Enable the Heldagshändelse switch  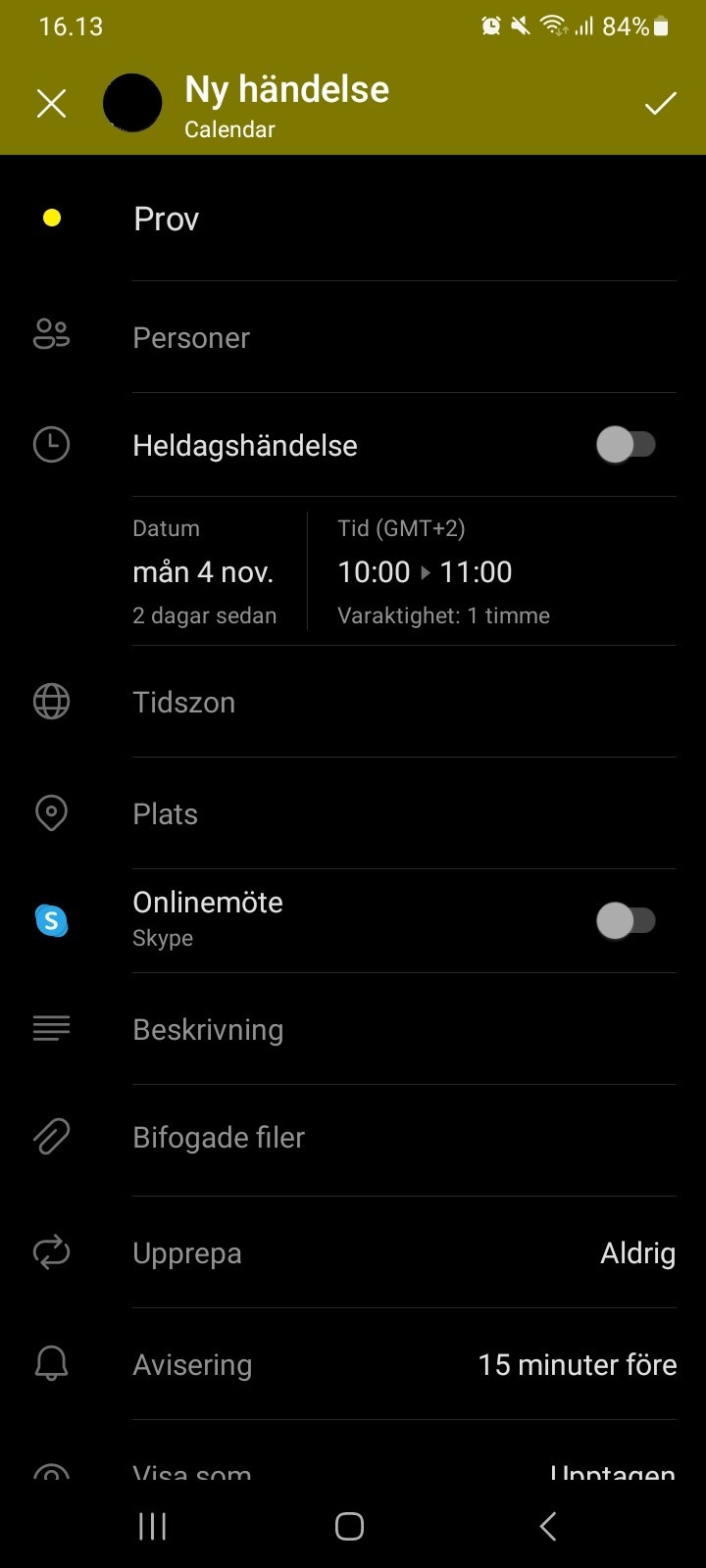[x=626, y=445]
